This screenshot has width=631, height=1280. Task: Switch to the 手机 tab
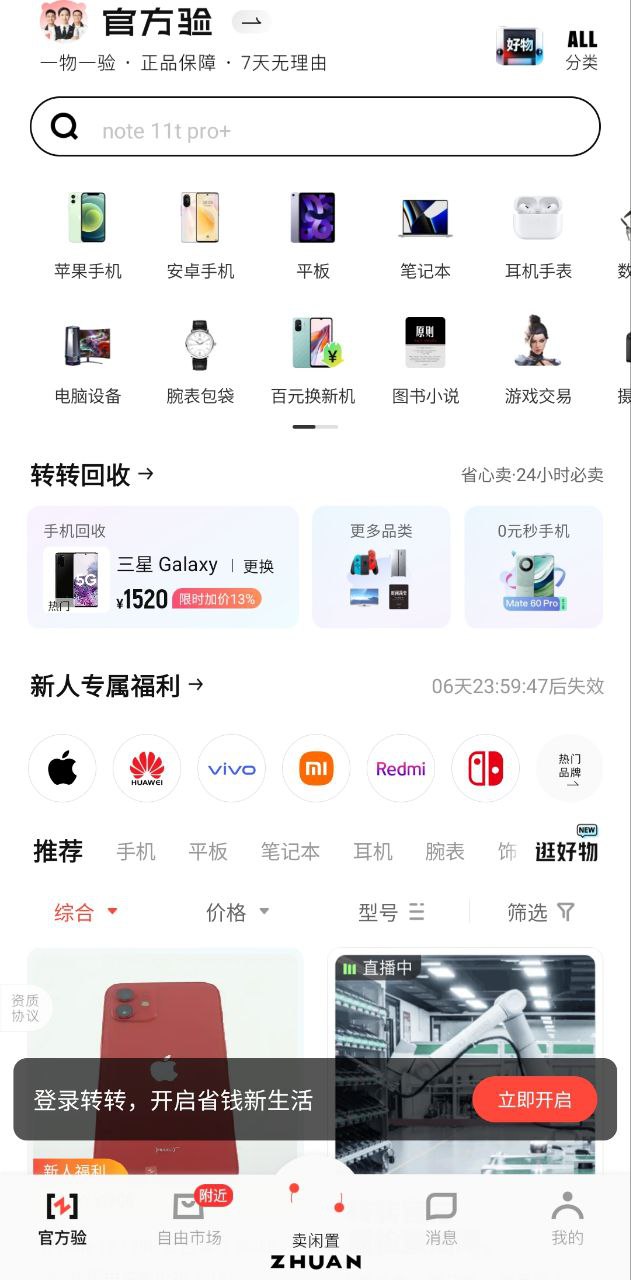pos(136,852)
